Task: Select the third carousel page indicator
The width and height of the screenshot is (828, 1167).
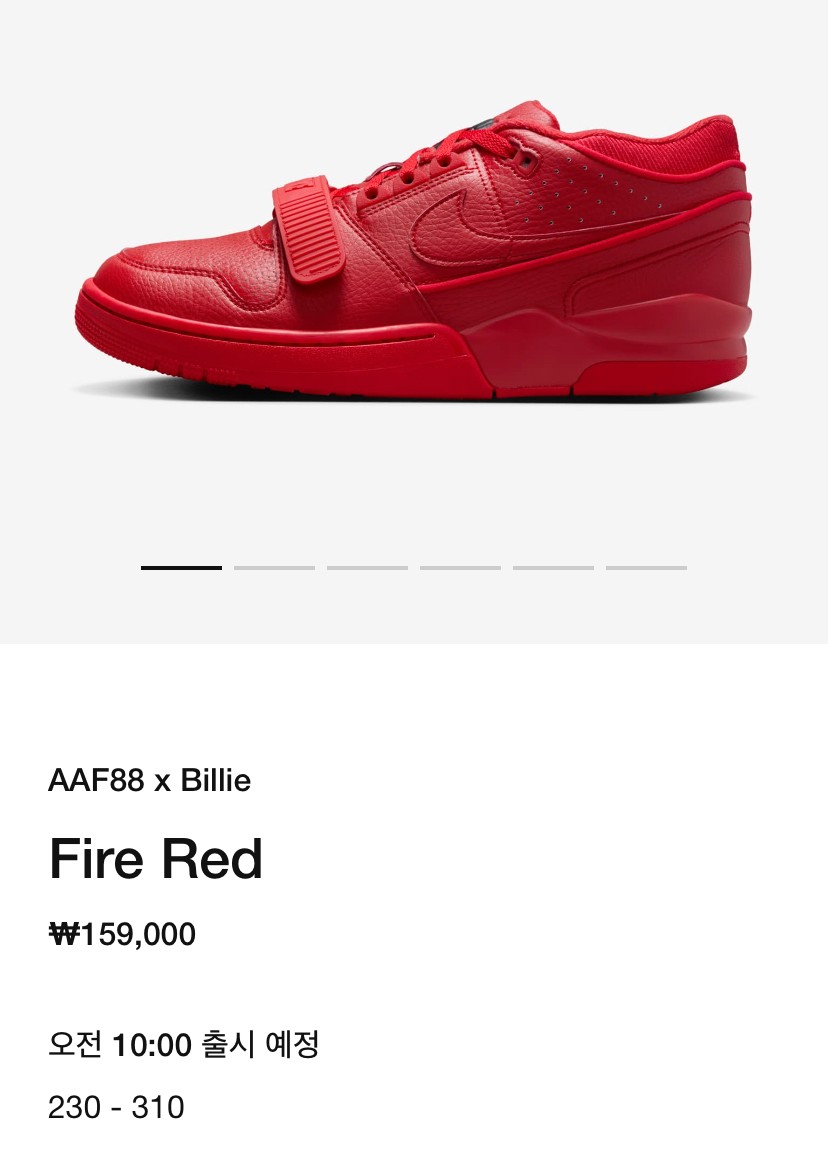Action: click(367, 568)
